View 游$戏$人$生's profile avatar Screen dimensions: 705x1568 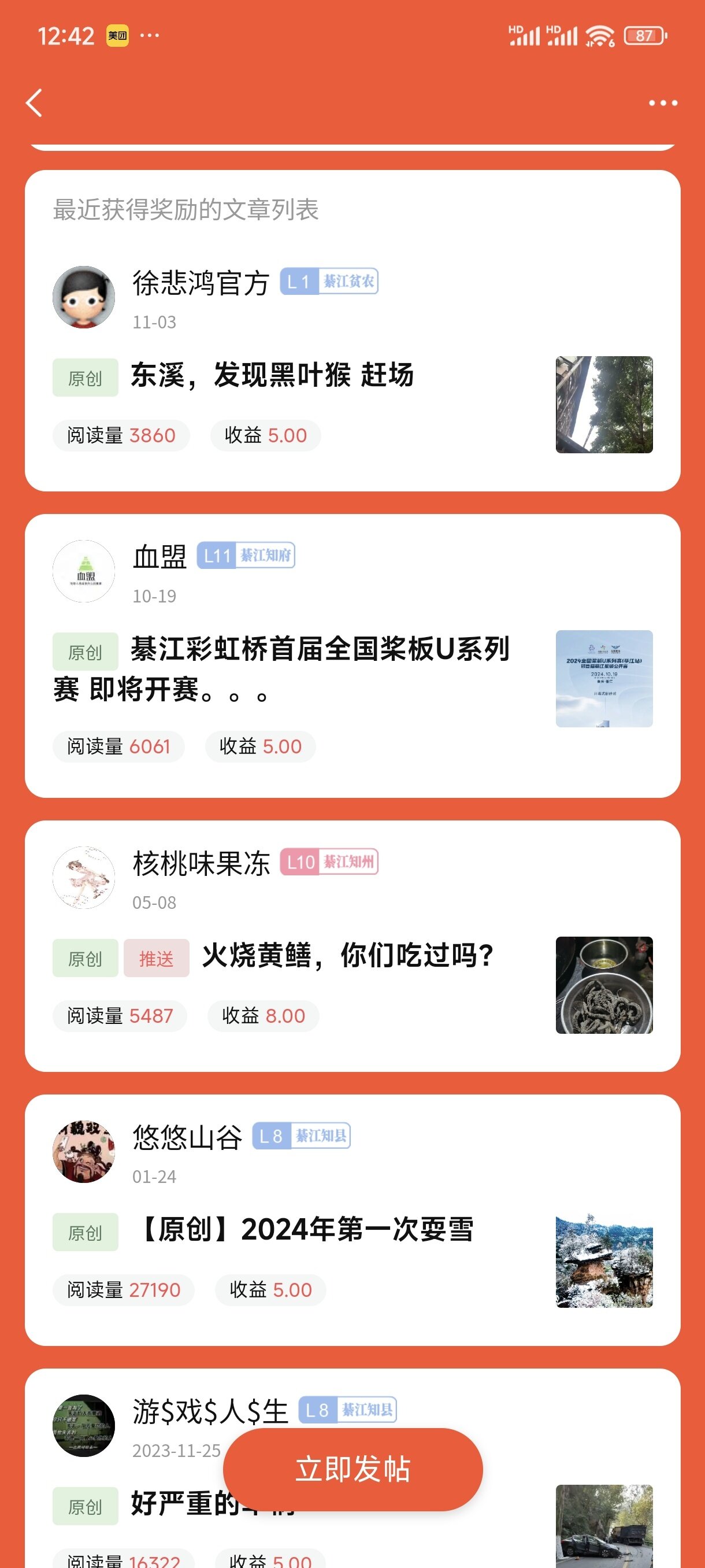(84, 1425)
